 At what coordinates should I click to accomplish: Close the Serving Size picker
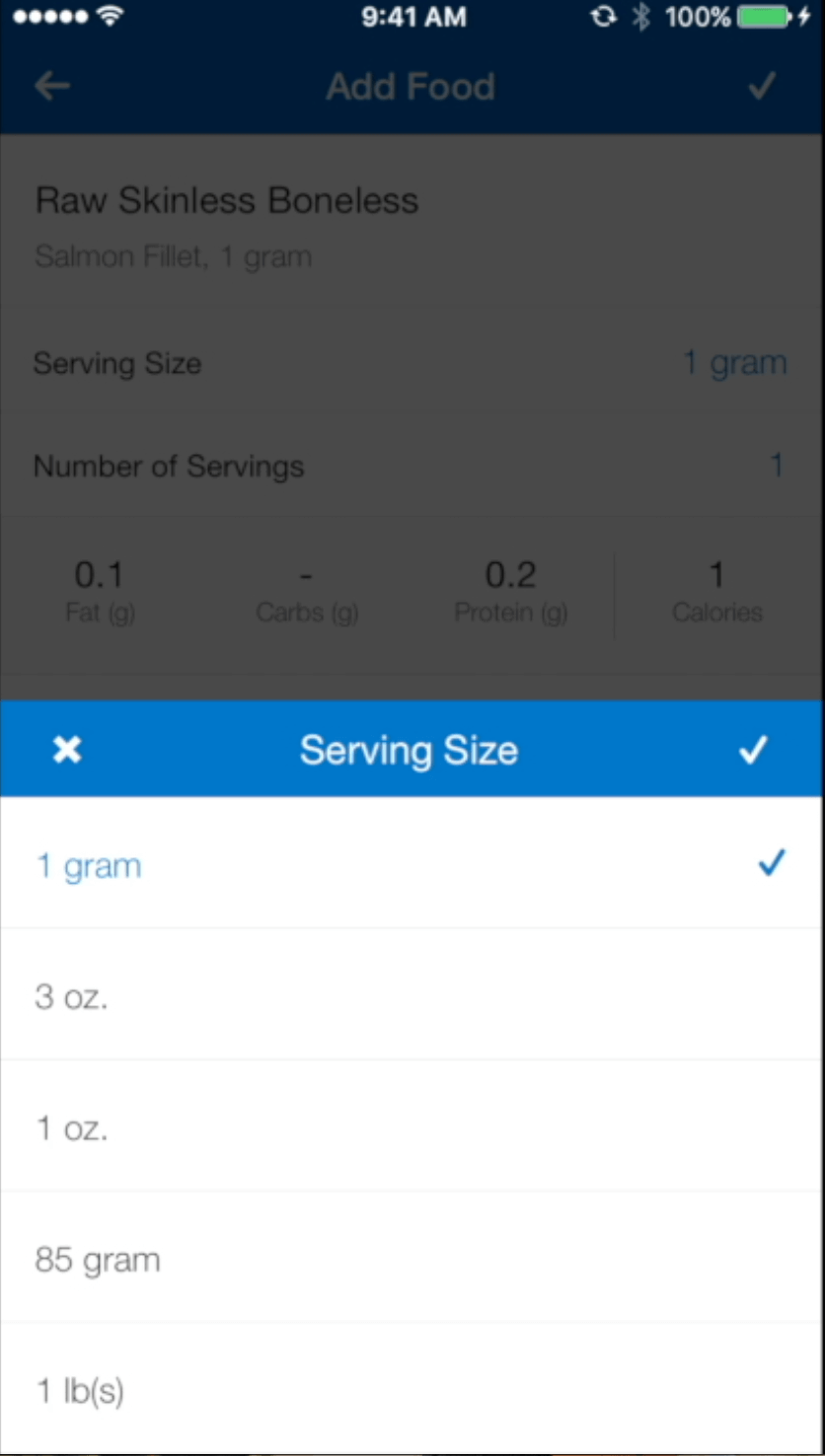[67, 751]
